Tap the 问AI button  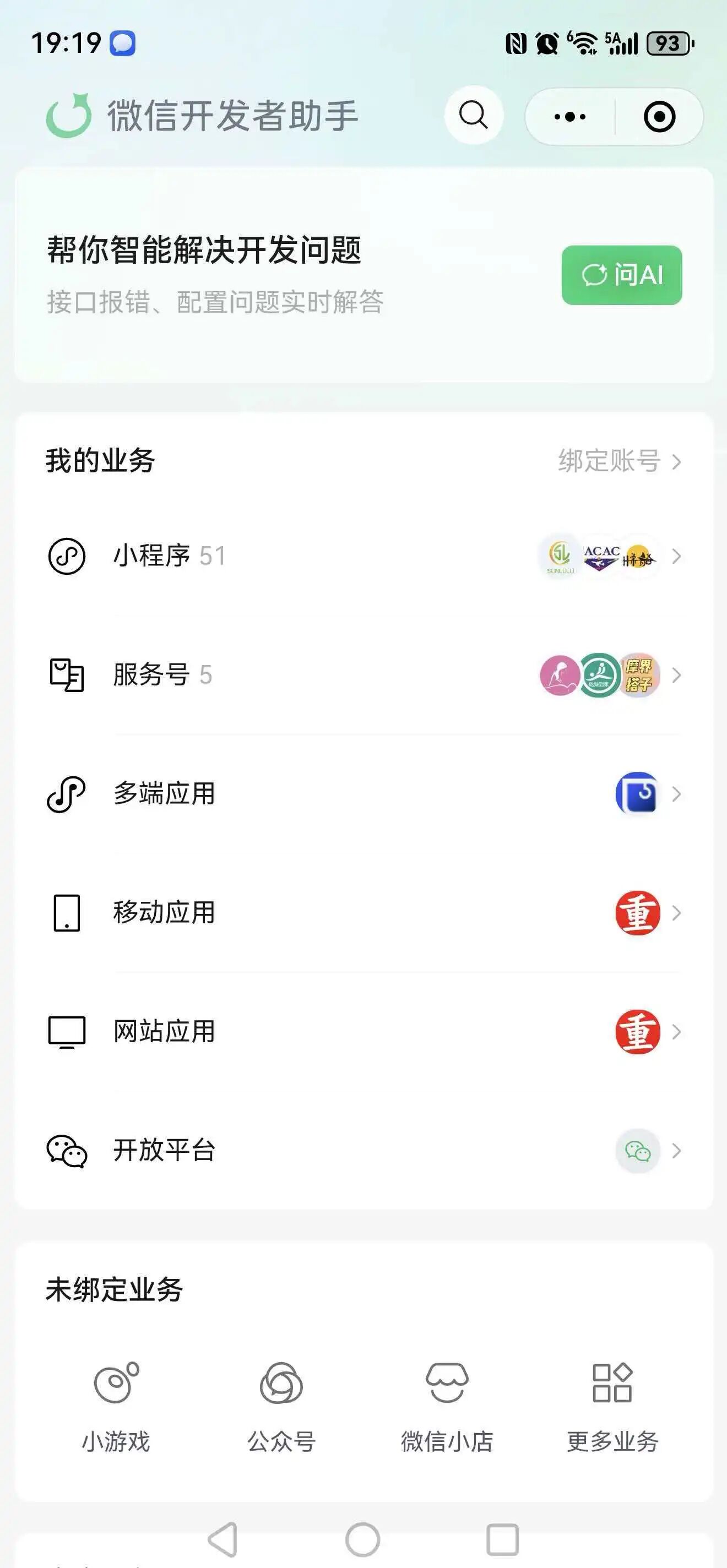pos(621,275)
